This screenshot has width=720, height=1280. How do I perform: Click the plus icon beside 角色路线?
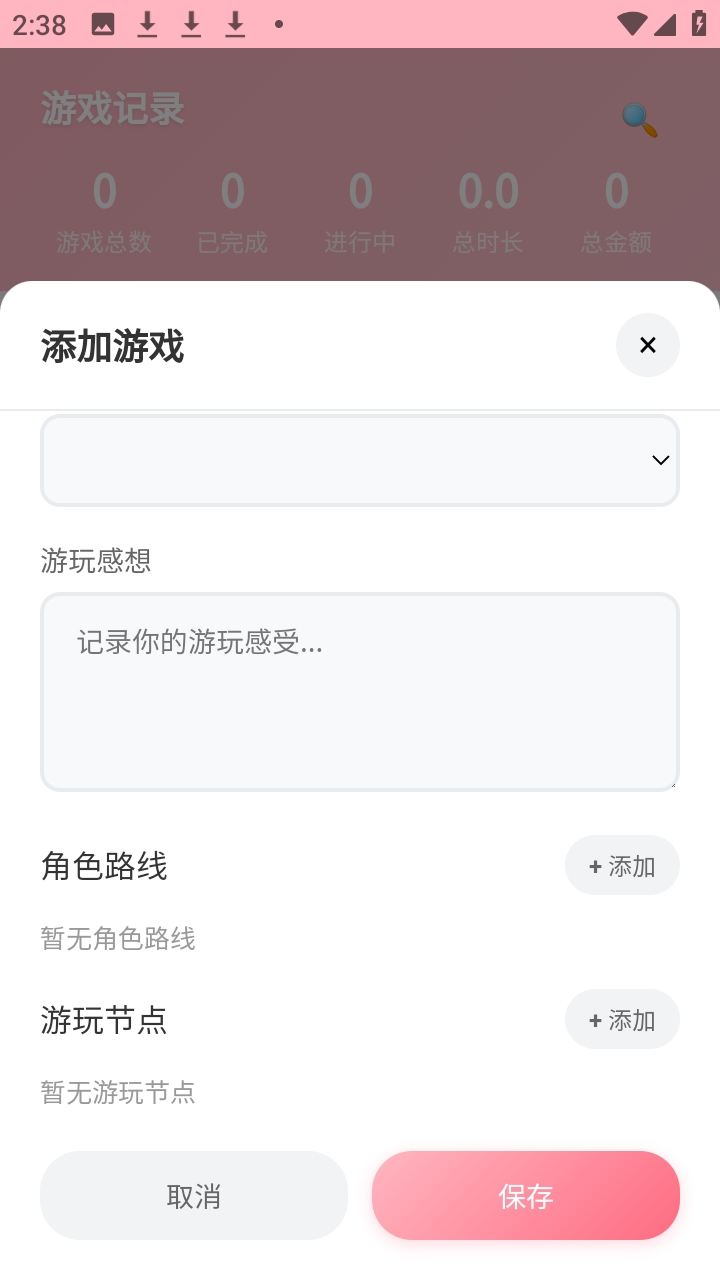[x=594, y=865]
